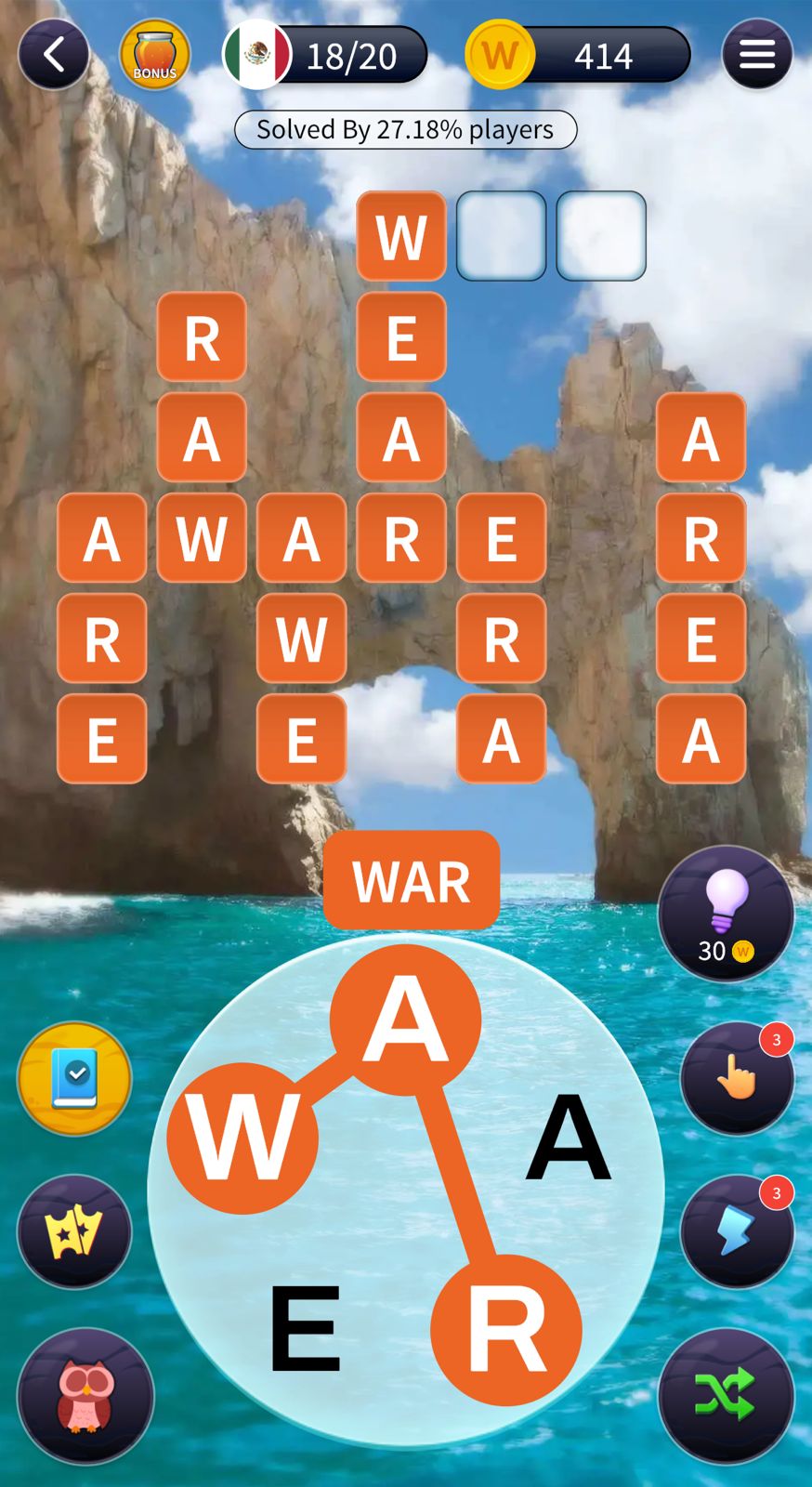Select letter W on the wheel
Screen dimensions: 812x1487
point(242,1138)
